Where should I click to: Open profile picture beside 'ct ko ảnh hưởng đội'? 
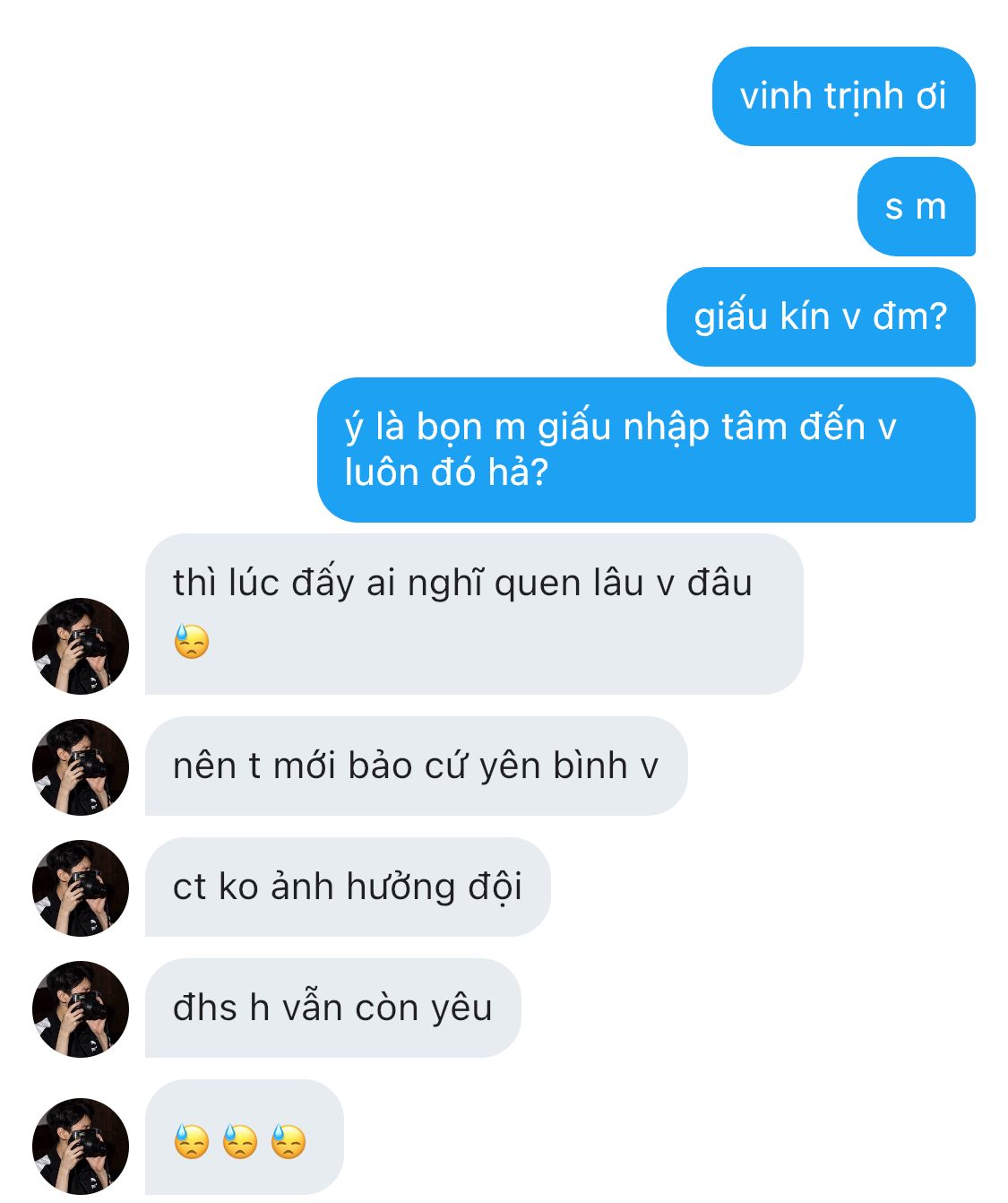(81, 887)
